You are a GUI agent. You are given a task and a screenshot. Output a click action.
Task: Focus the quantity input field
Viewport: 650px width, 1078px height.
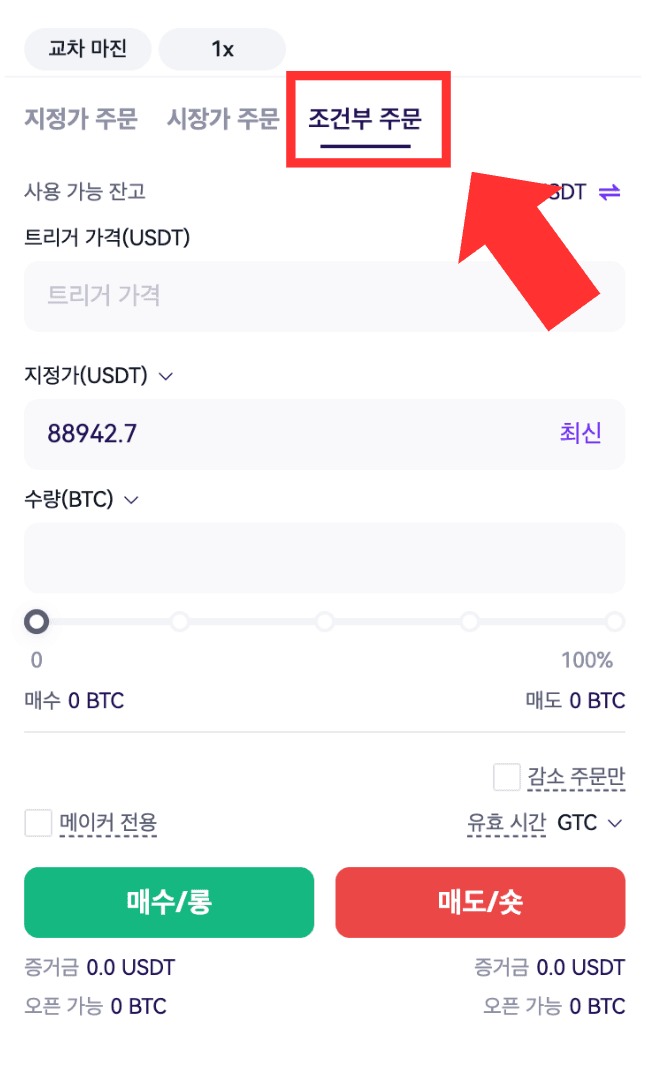pos(325,558)
